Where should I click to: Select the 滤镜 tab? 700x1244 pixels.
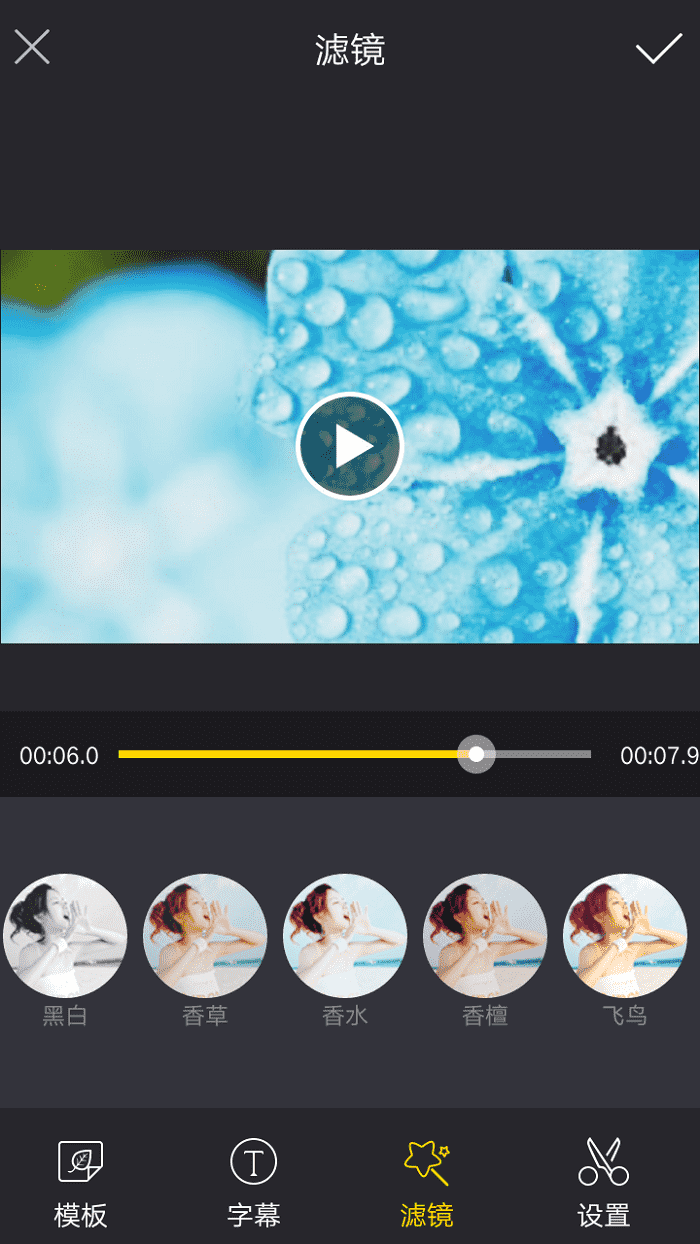tap(427, 1184)
